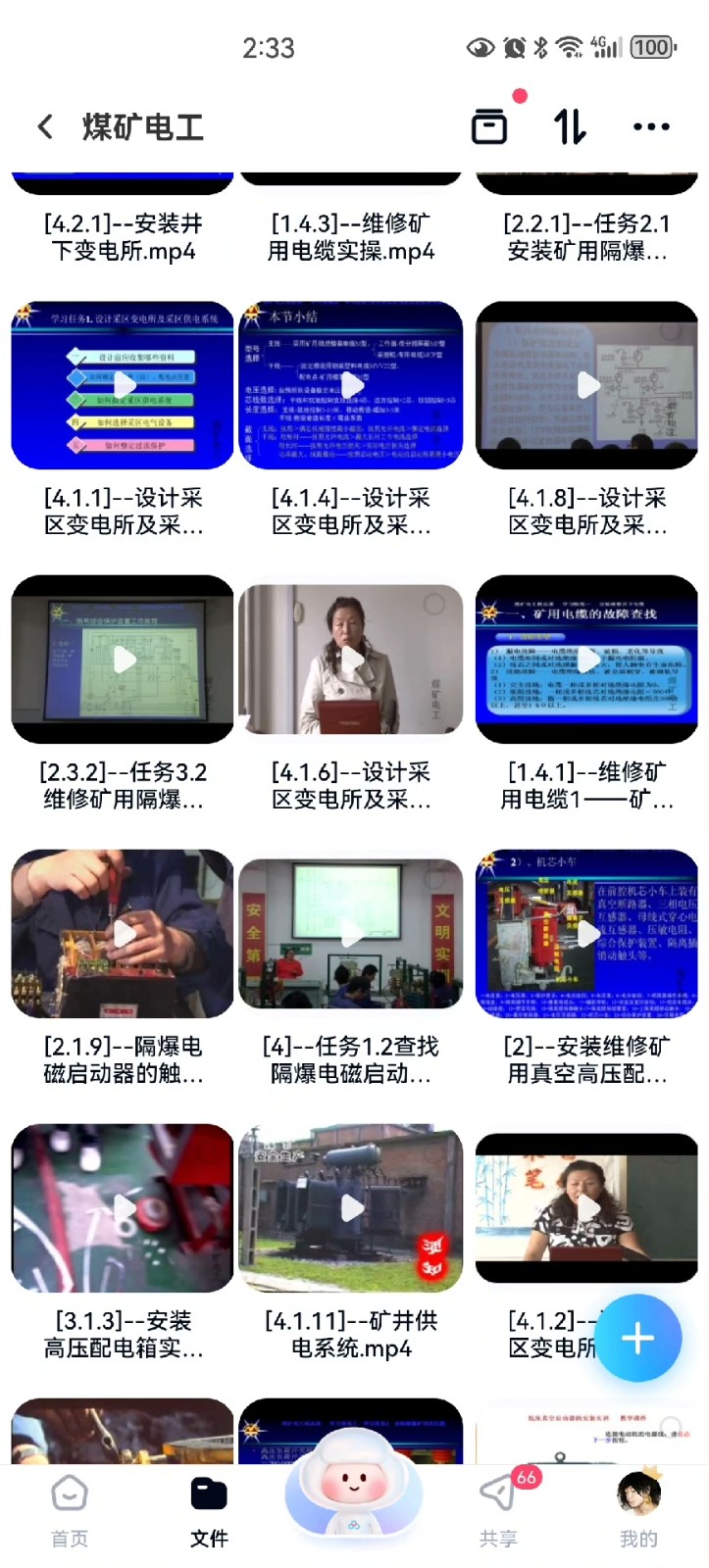Screen dimensions: 709x1568
Task: Play [2]--安装维修矿用真空高压配 video
Action: point(586,934)
